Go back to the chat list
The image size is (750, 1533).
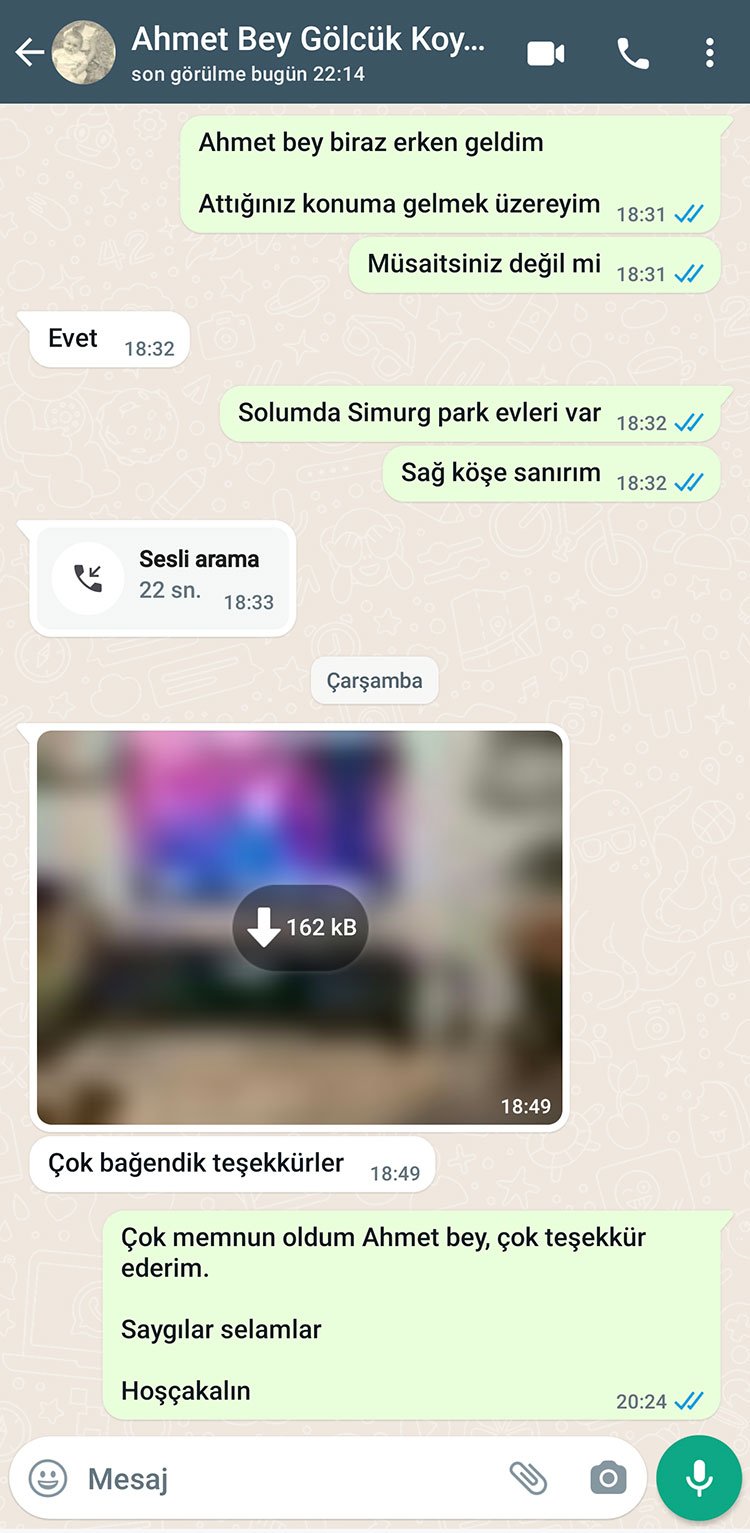click(28, 53)
